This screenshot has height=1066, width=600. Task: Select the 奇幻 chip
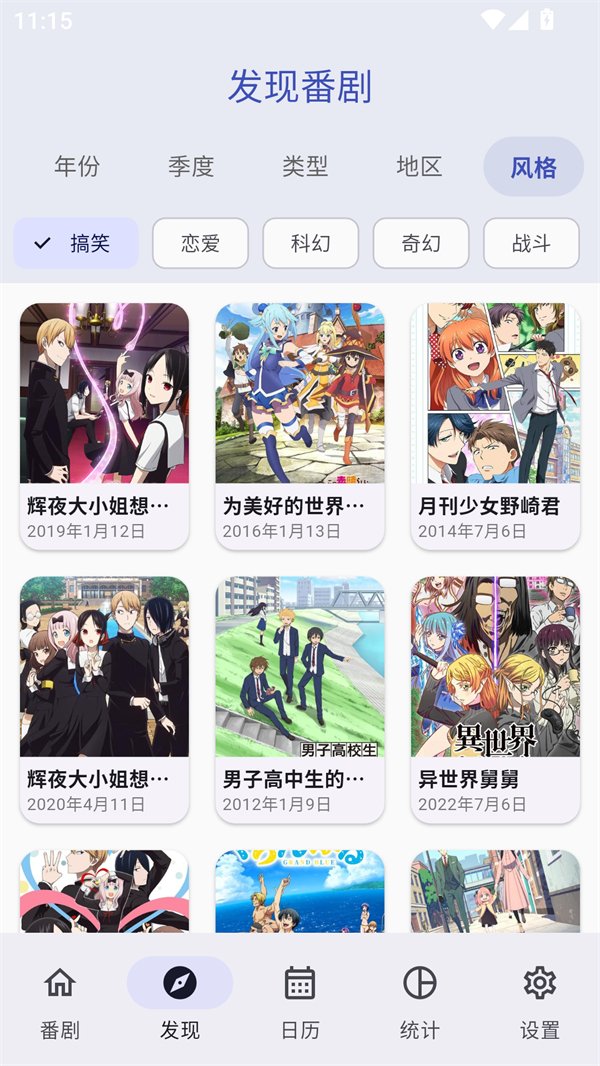(421, 243)
